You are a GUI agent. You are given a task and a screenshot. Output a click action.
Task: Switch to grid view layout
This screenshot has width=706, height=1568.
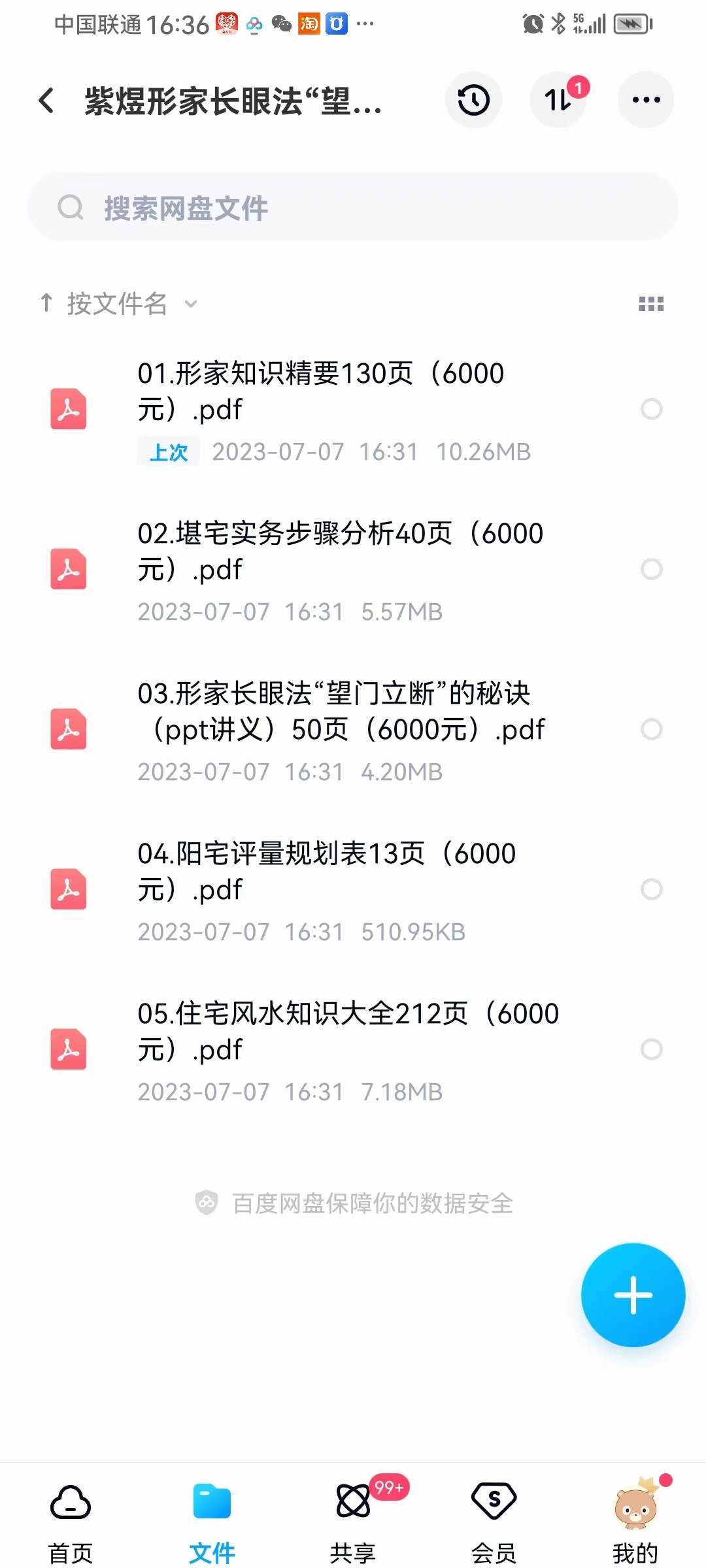point(652,303)
